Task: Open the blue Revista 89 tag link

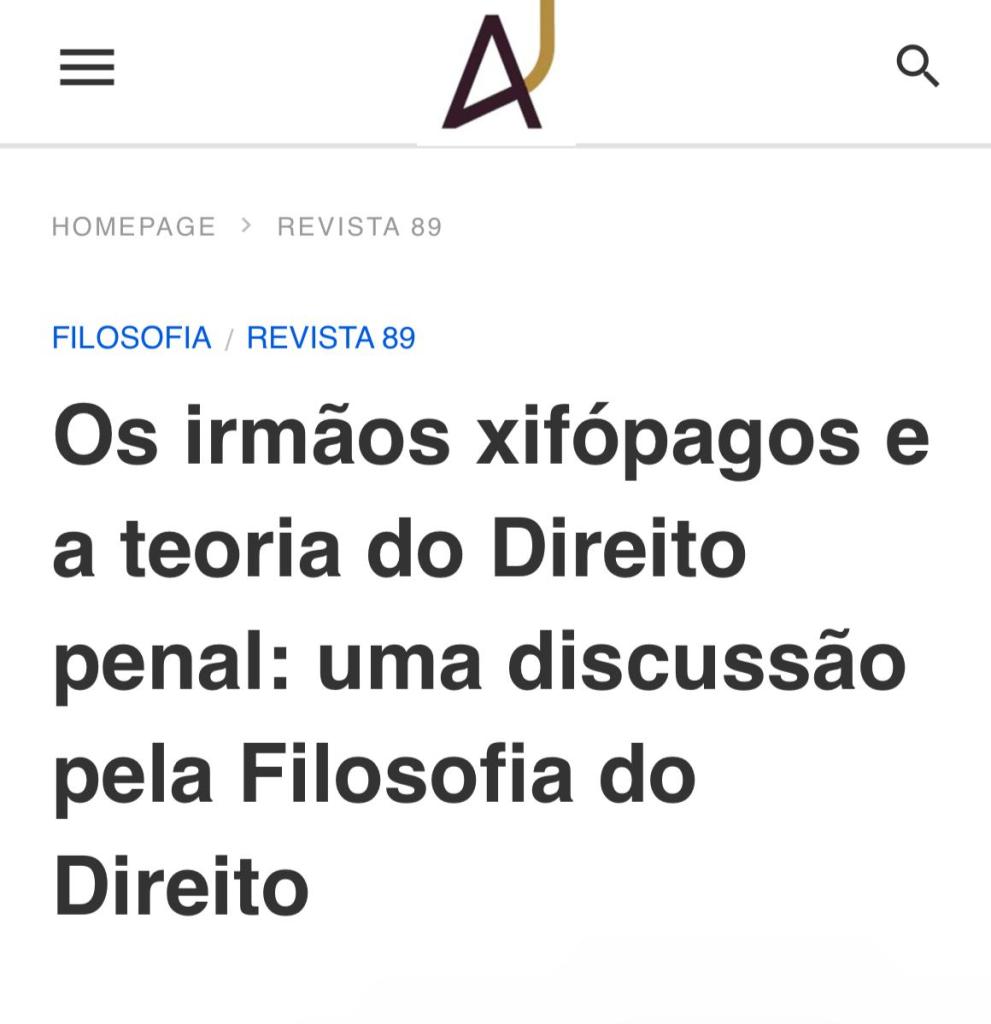Action: 331,338
